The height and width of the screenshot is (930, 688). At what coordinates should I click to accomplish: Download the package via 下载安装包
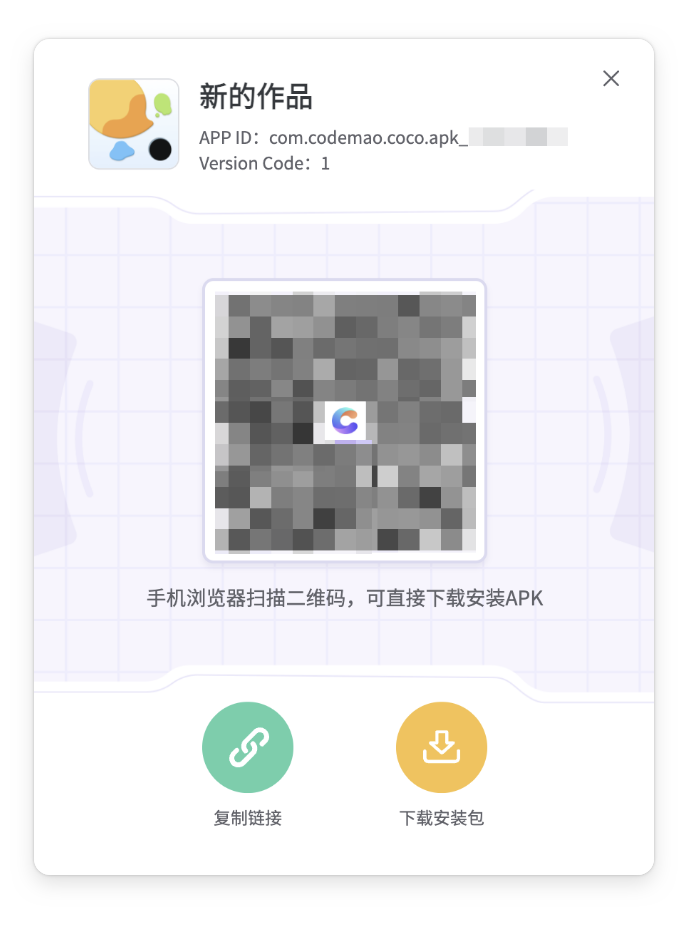[441, 748]
